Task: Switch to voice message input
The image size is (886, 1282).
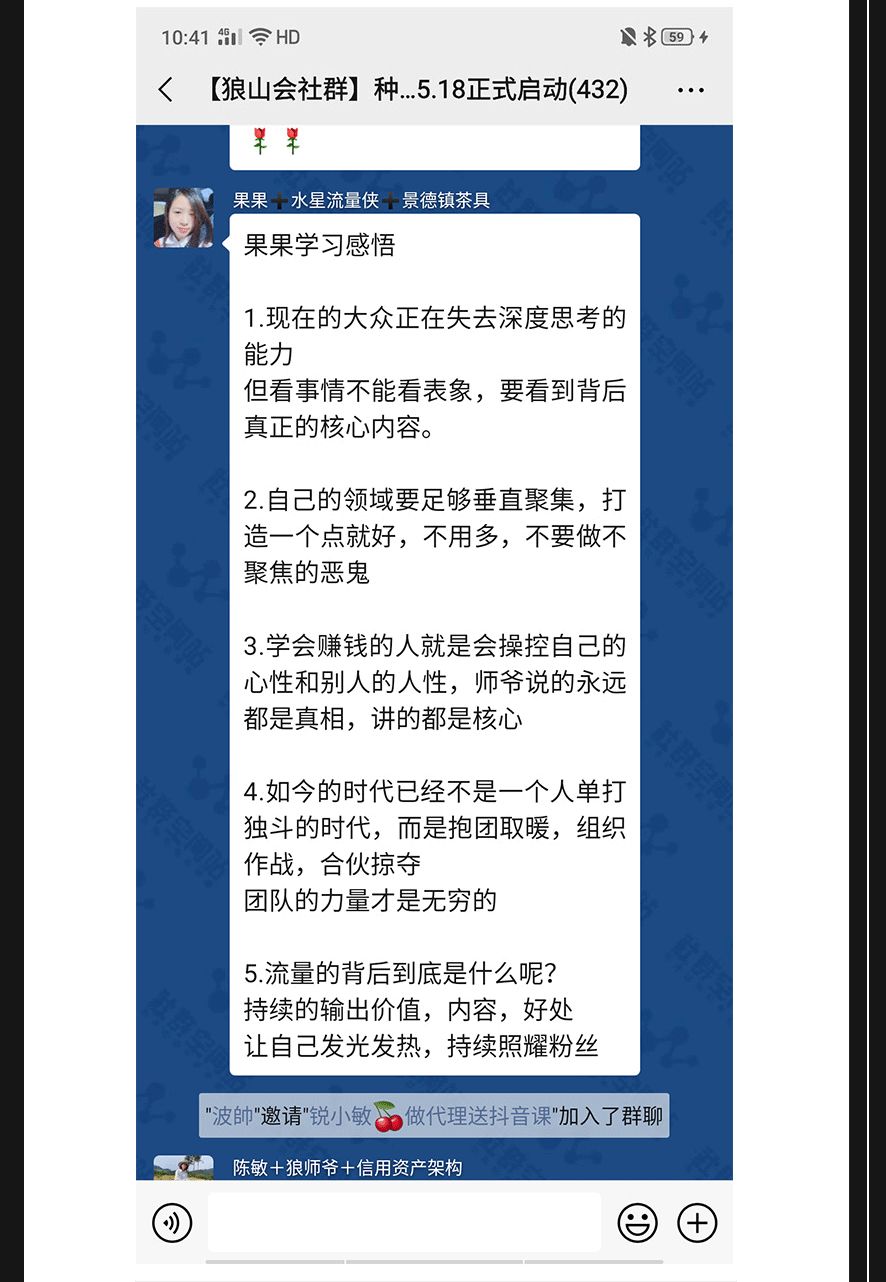Action: coord(172,1222)
